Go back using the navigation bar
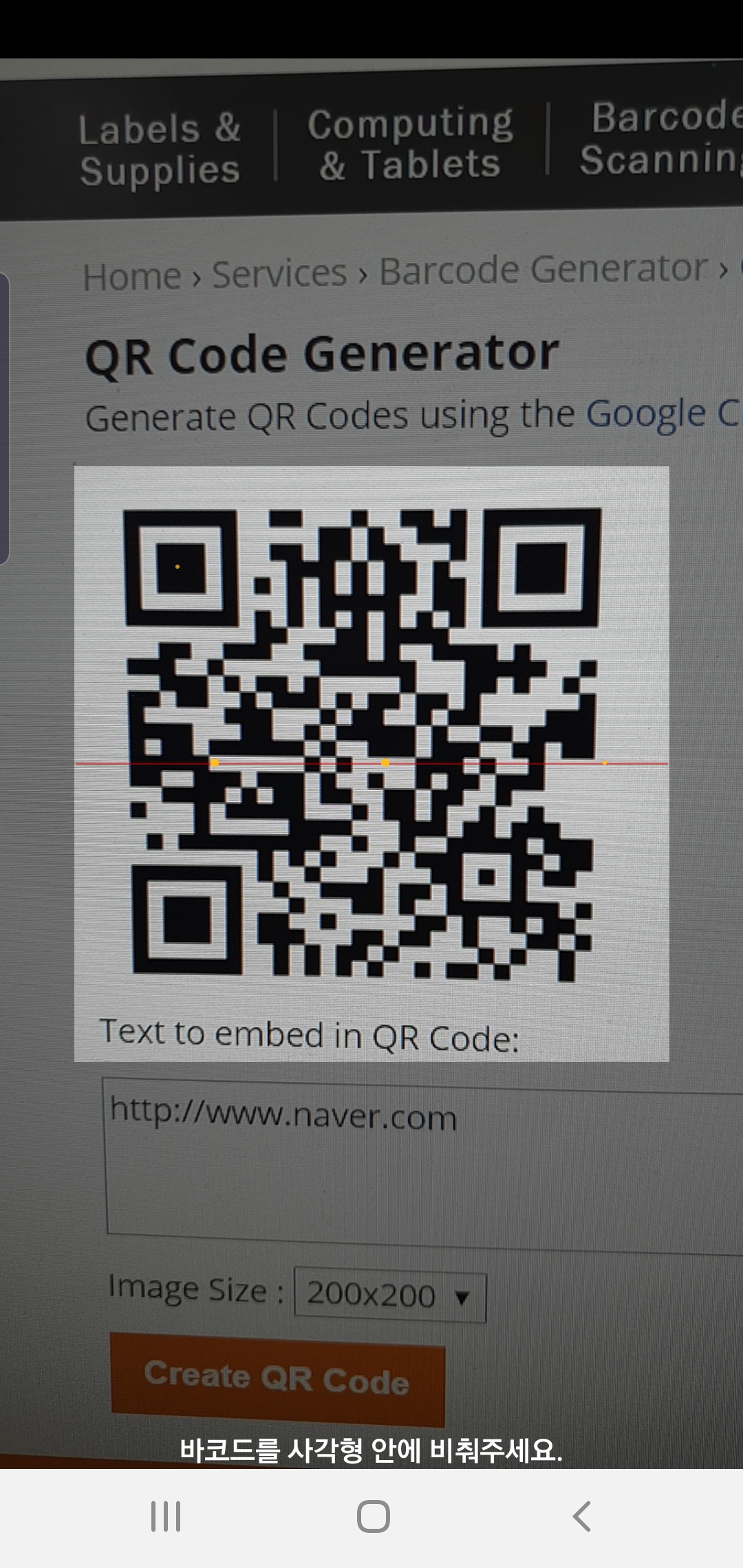Image resolution: width=743 pixels, height=1568 pixels. pyautogui.click(x=581, y=1516)
